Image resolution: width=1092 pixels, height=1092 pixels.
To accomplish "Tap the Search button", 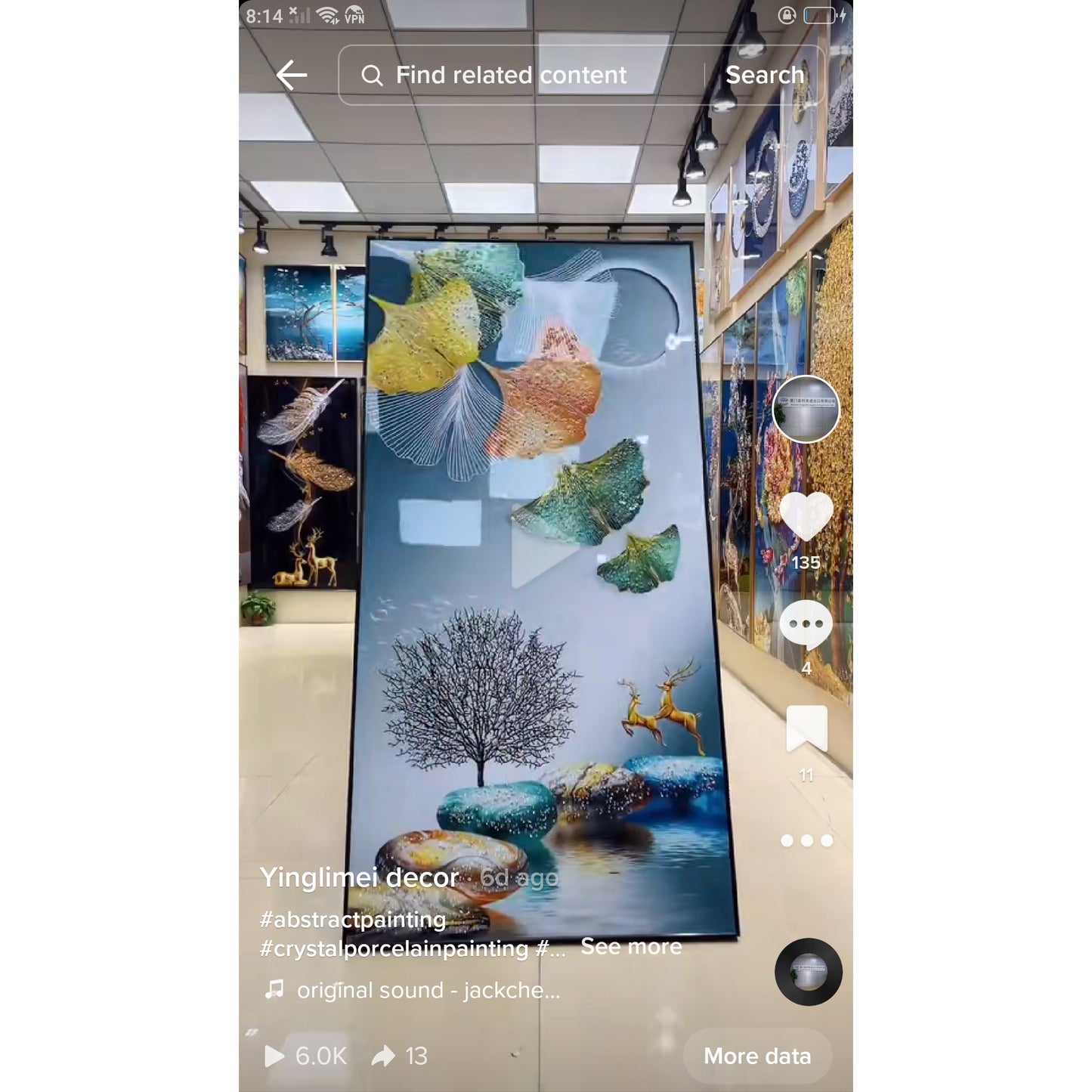I will click(x=764, y=75).
